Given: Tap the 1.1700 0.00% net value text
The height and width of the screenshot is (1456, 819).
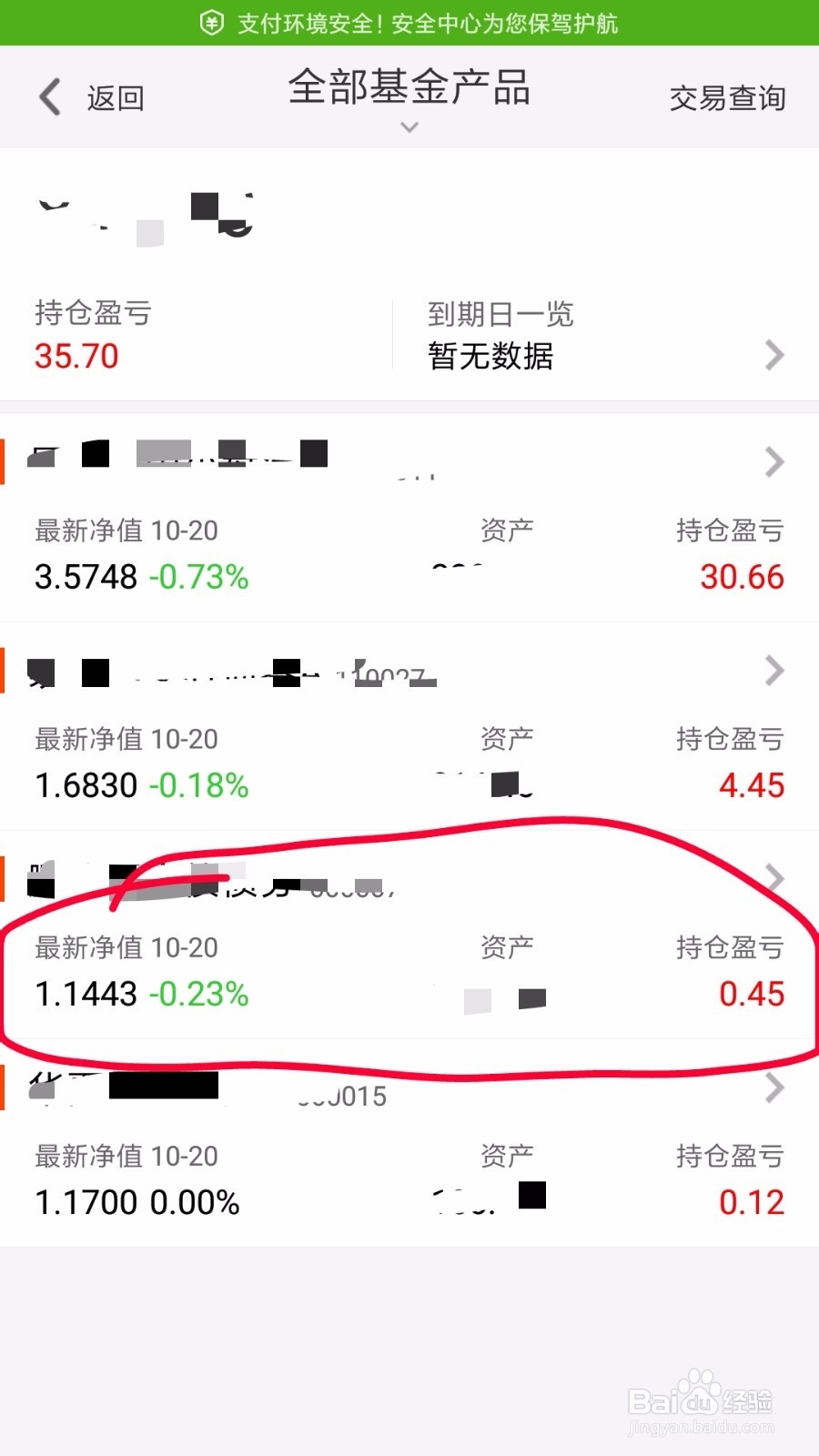Looking at the screenshot, I should (x=135, y=1201).
